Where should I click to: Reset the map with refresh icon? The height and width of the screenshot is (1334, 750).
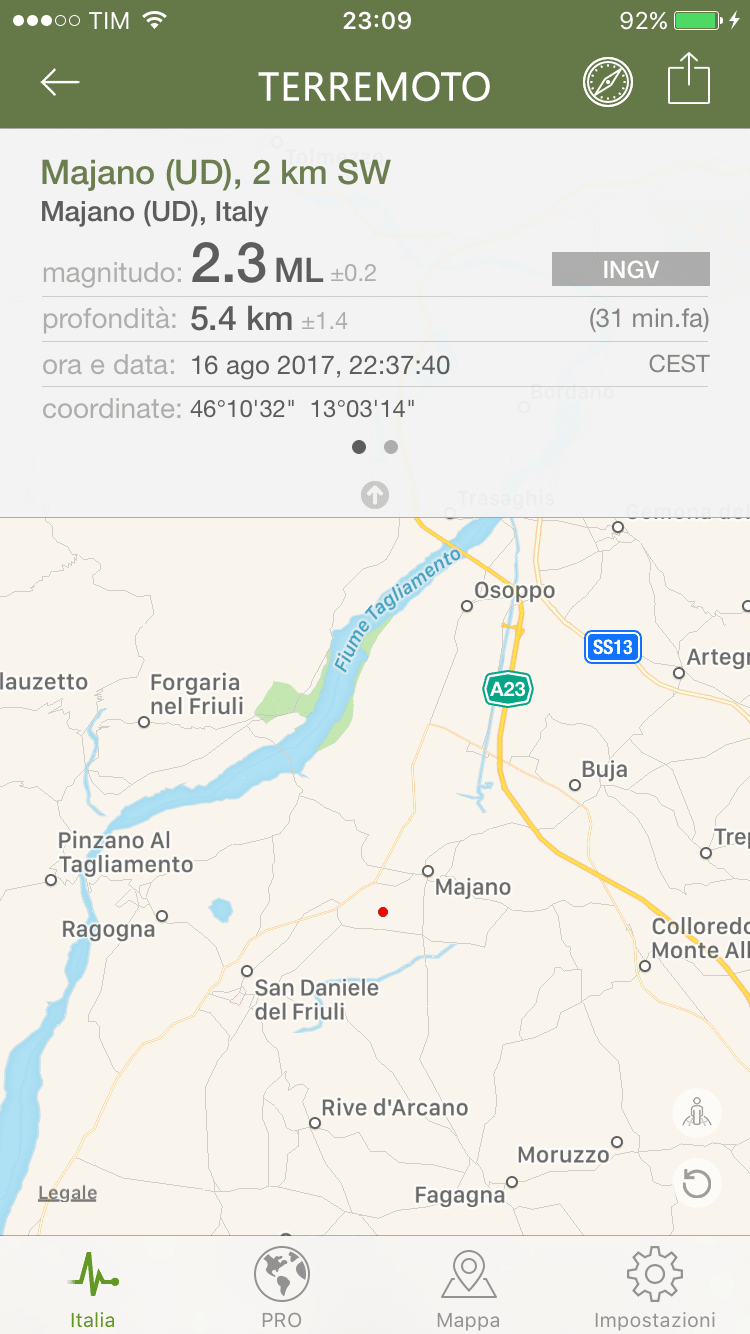pyautogui.click(x=696, y=1184)
